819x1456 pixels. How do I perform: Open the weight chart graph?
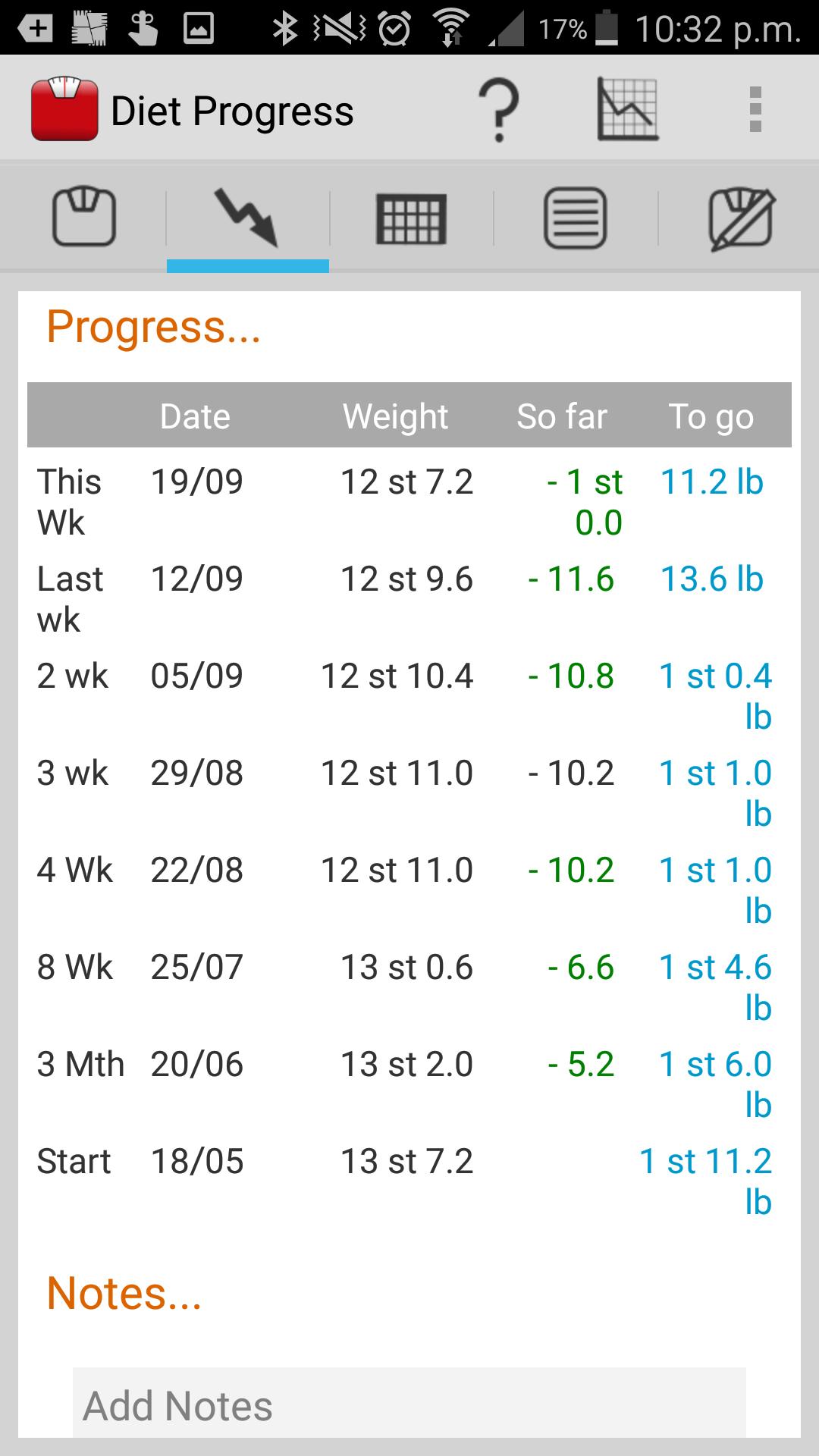[x=627, y=110]
